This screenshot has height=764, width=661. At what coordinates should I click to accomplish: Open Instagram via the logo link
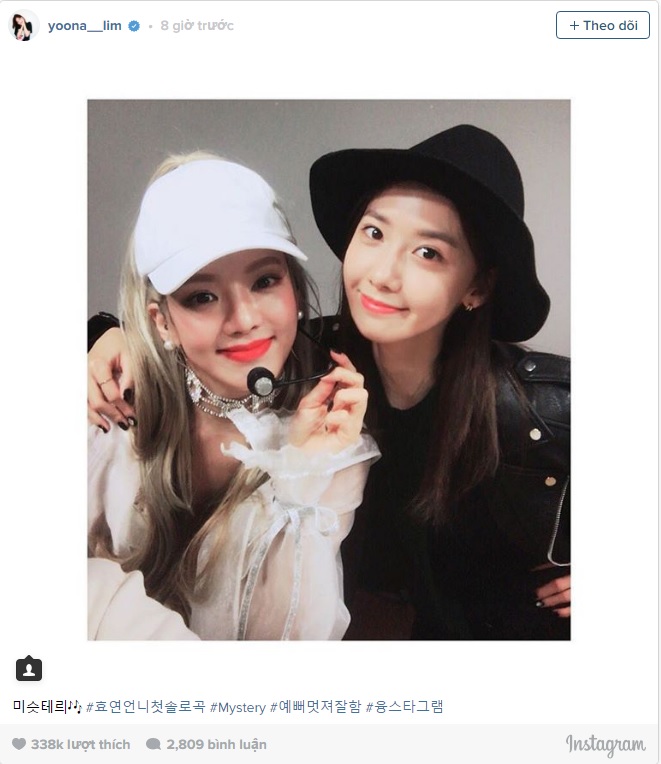[x=605, y=744]
